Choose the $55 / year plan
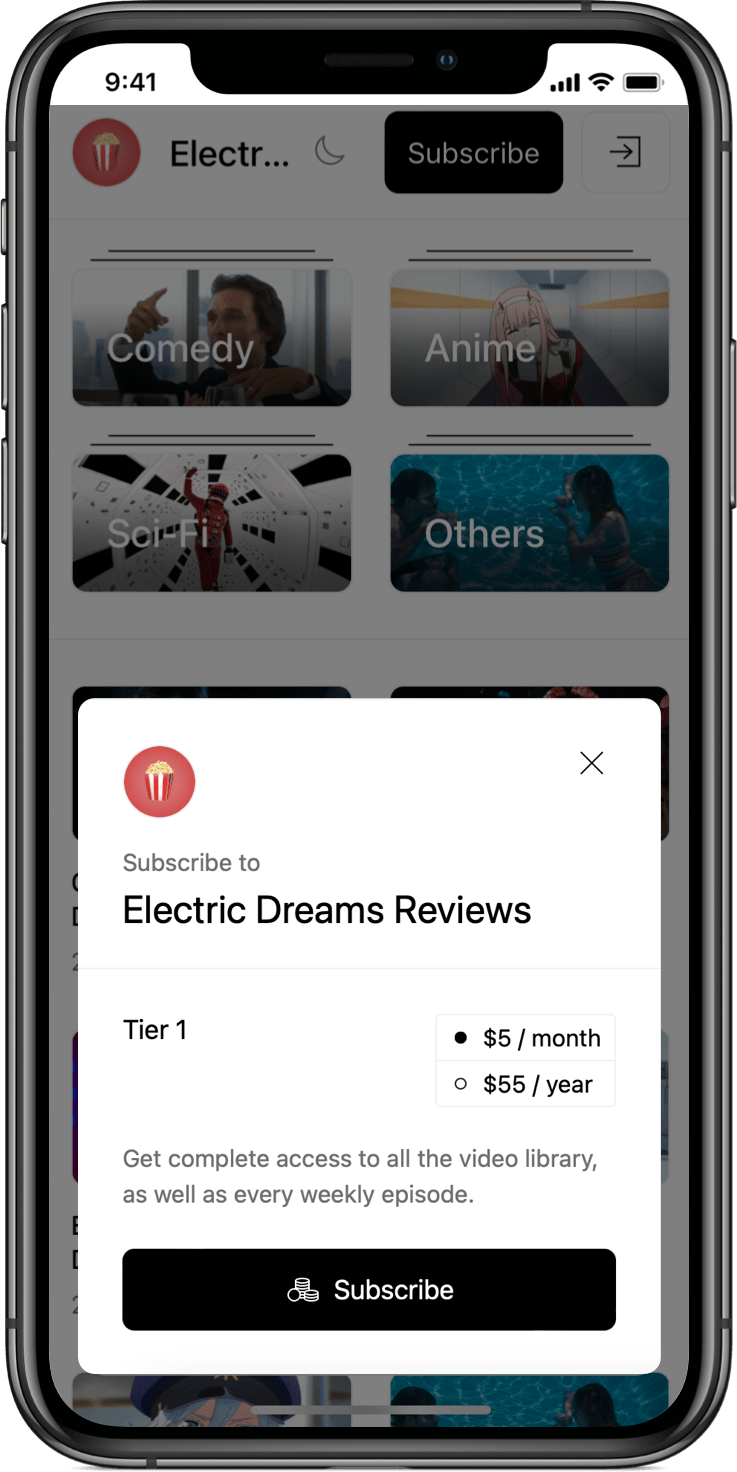Viewport: 737px width, 1472px height. click(x=526, y=1084)
